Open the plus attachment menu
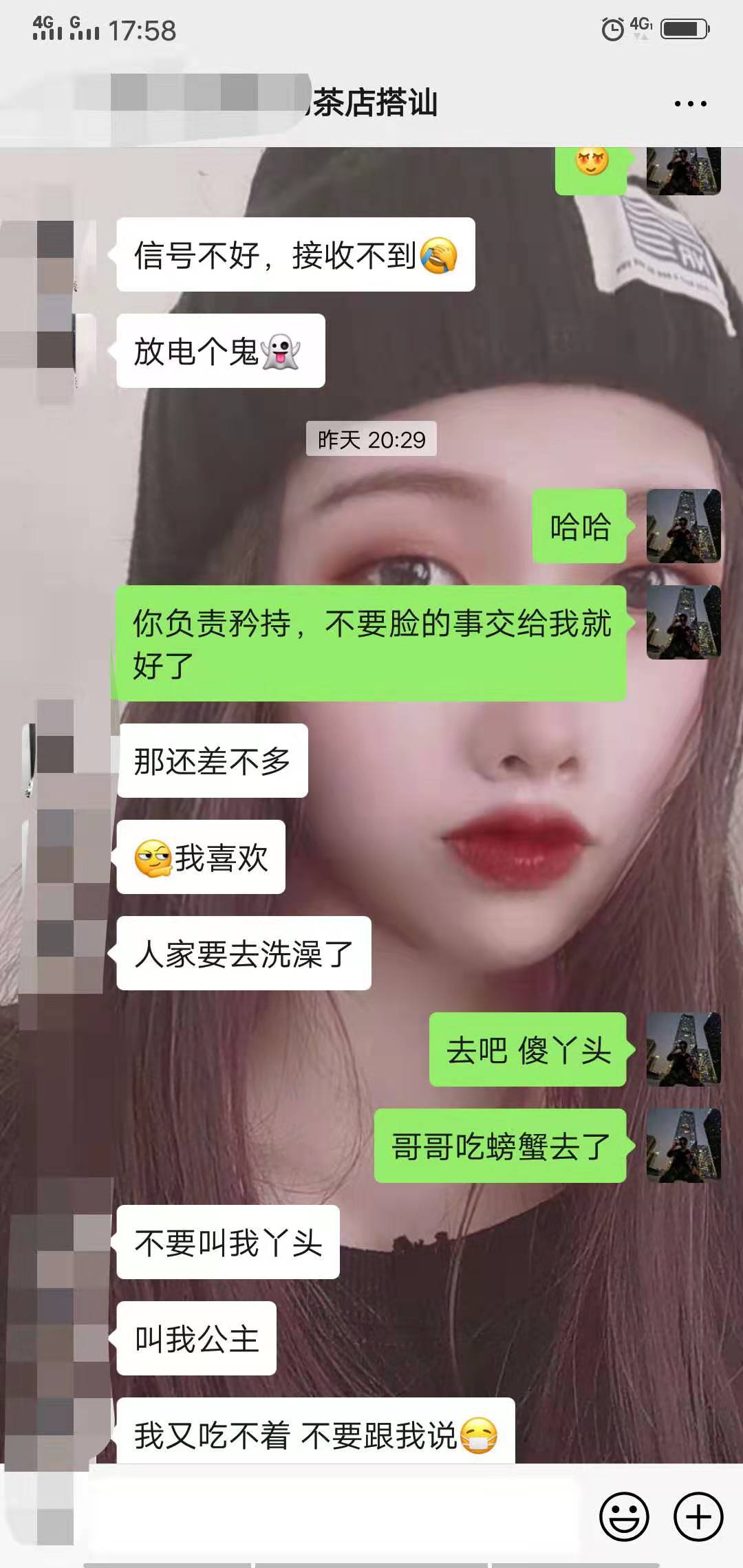The image size is (743, 1568). pyautogui.click(x=698, y=1516)
